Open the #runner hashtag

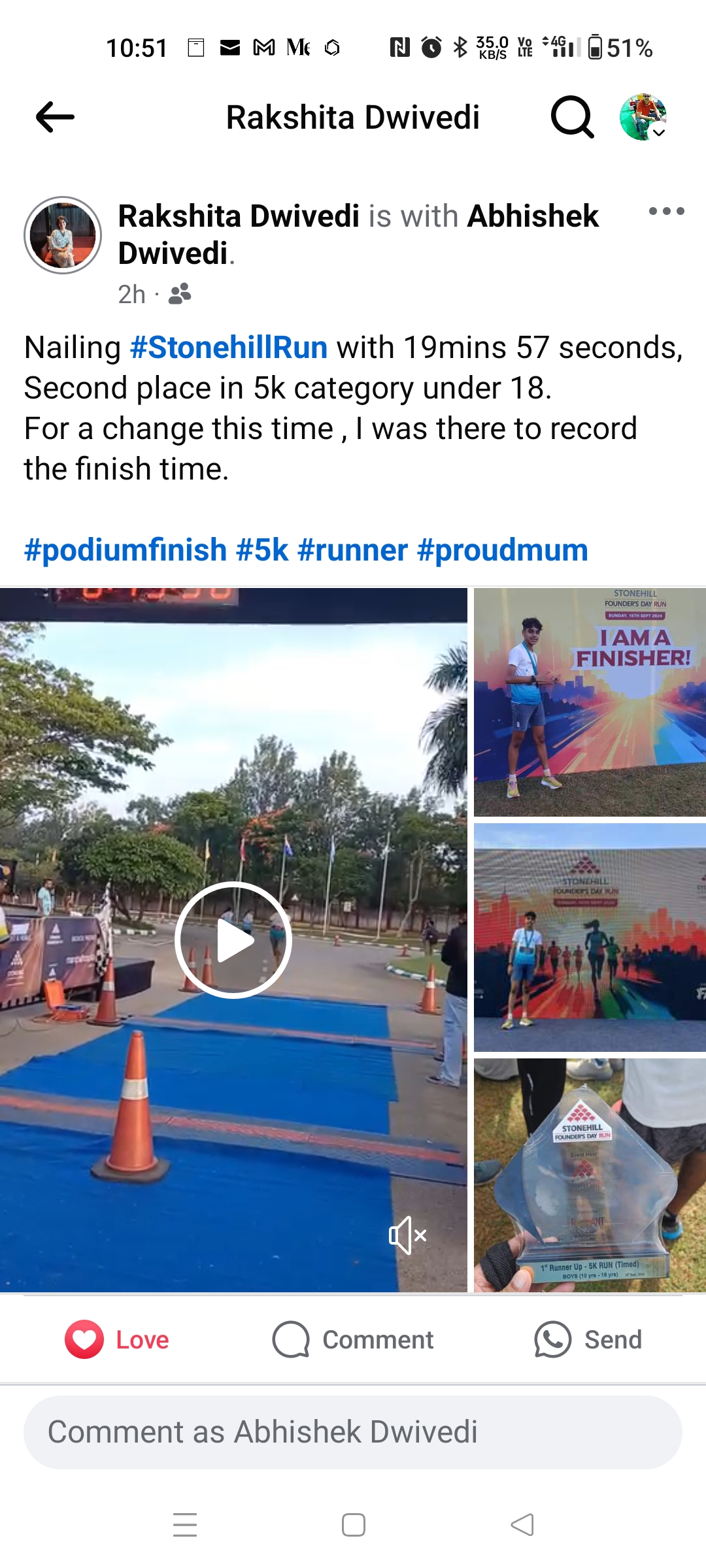[x=352, y=550]
